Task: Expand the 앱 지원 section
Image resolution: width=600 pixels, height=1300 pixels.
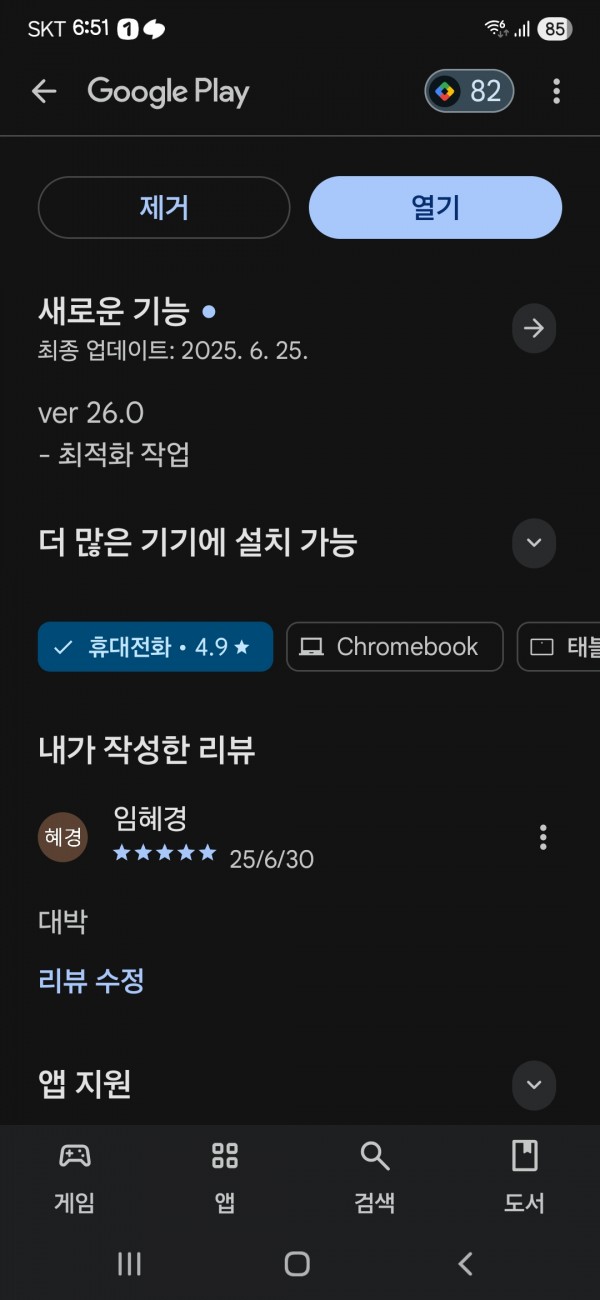Action: [x=534, y=1084]
